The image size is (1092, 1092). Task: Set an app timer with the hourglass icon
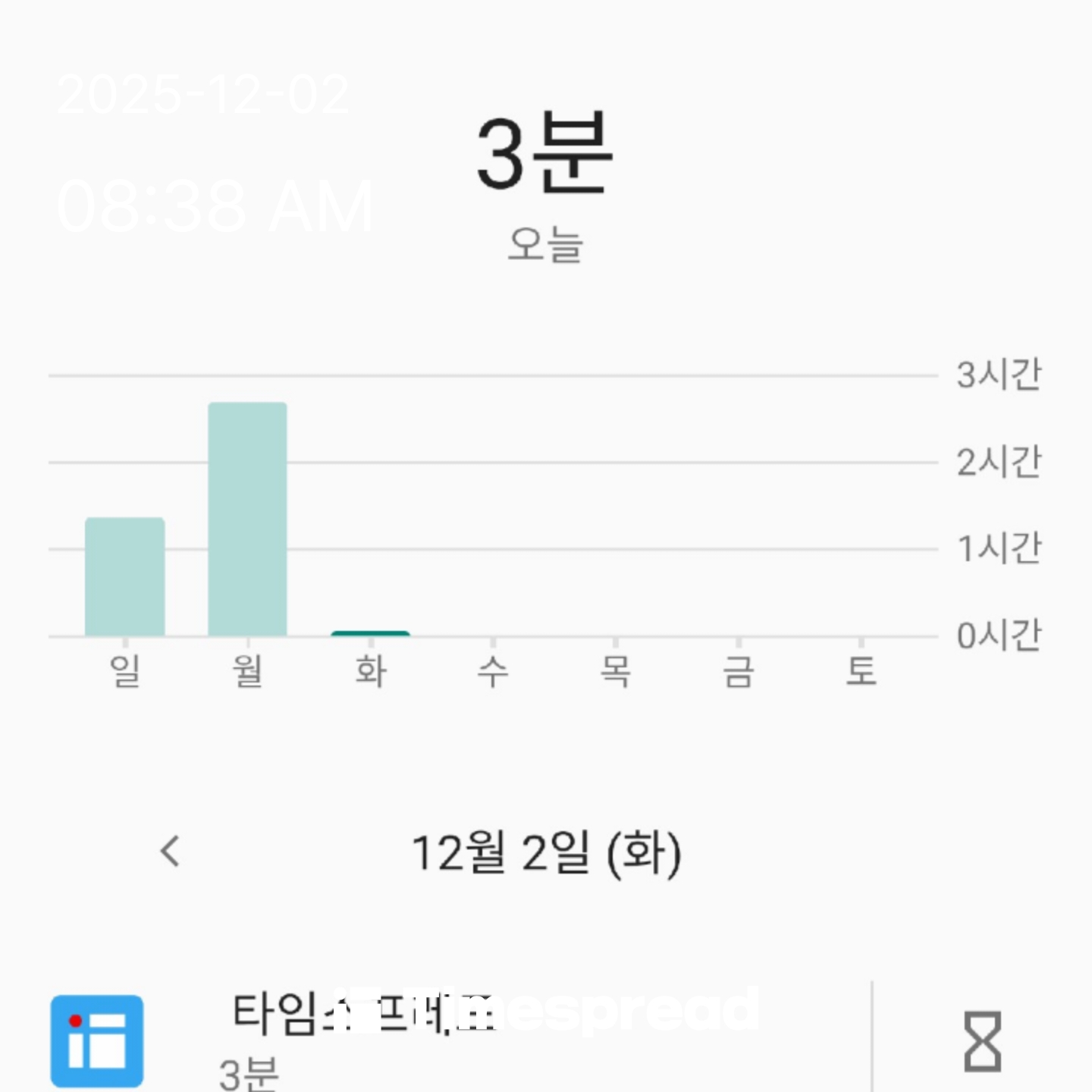(982, 1040)
